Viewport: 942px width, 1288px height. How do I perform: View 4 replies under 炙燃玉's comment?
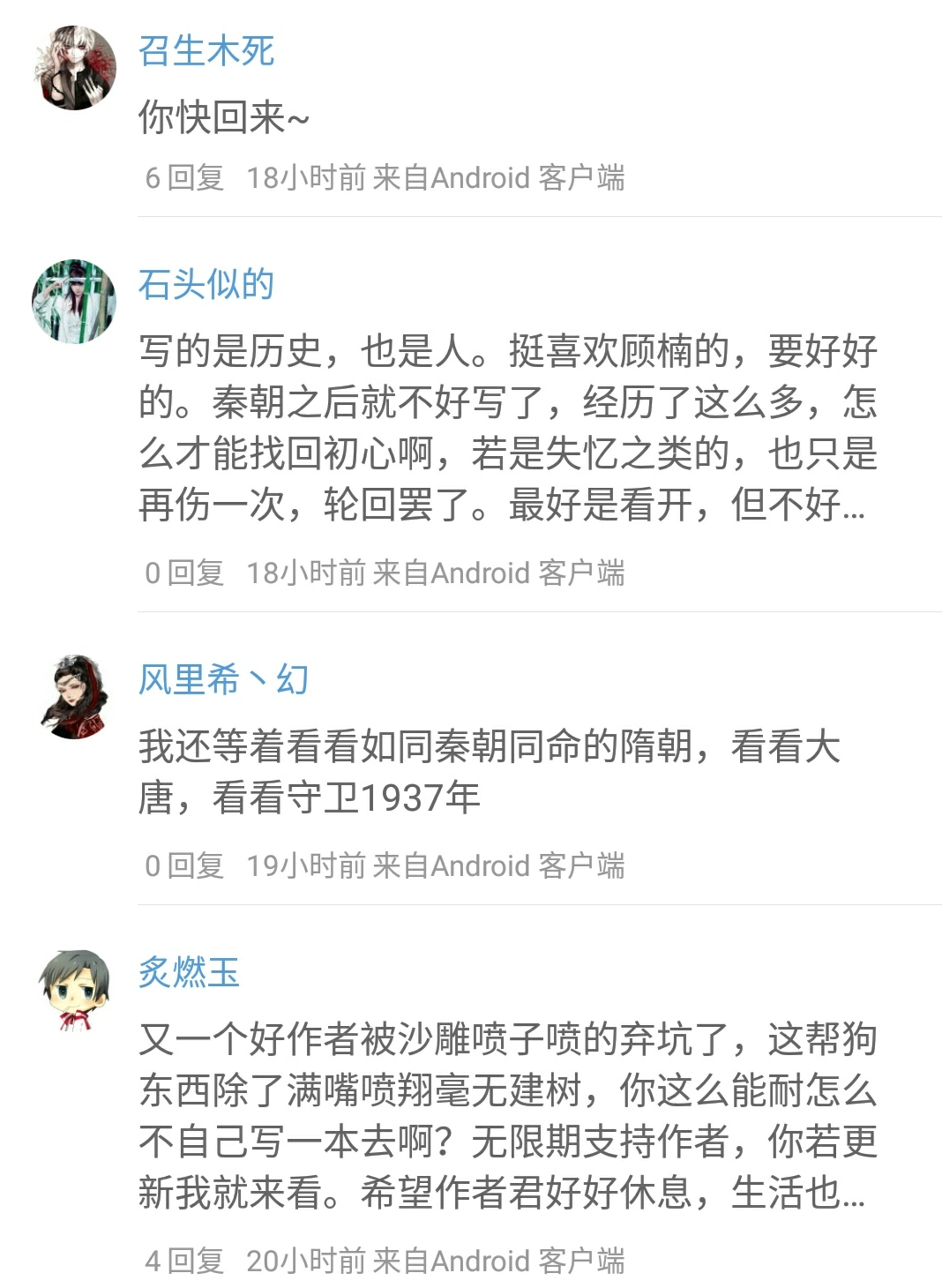coord(184,1262)
